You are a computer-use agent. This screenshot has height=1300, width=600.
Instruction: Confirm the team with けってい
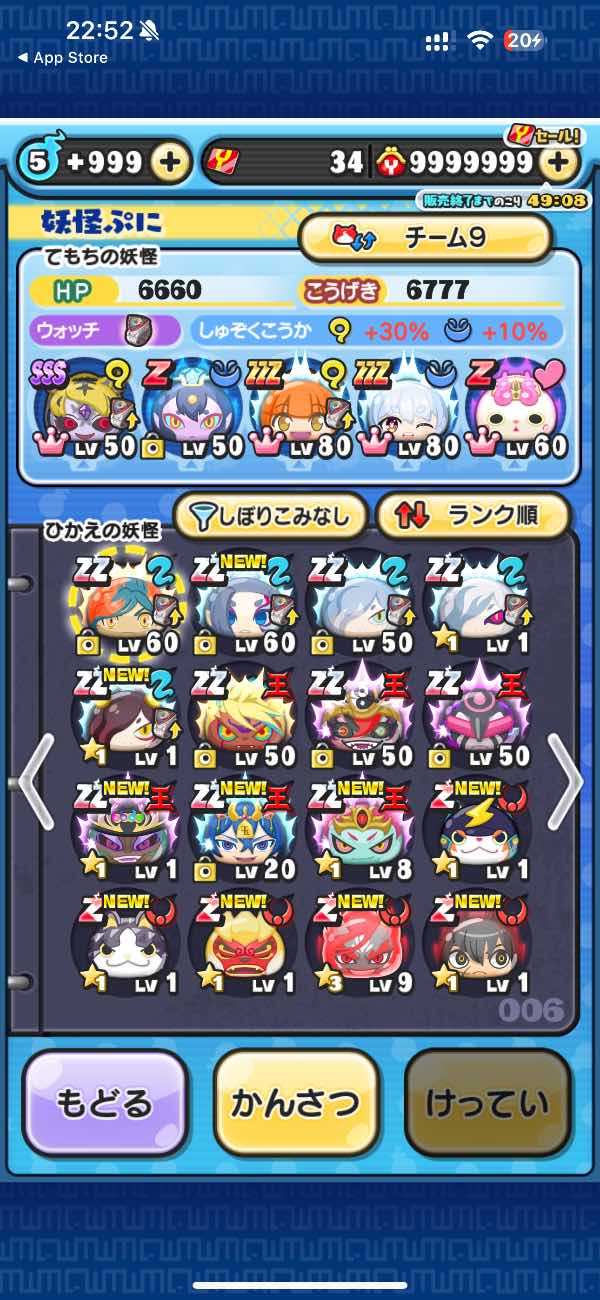[487, 1103]
